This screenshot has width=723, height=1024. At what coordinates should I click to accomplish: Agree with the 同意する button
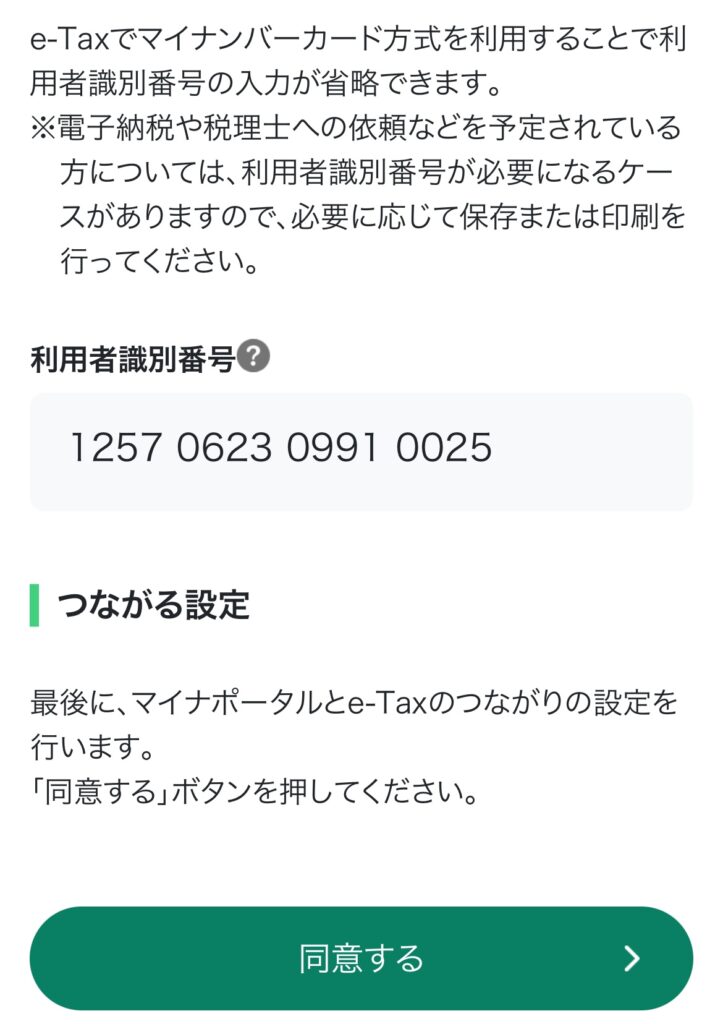(x=361, y=958)
